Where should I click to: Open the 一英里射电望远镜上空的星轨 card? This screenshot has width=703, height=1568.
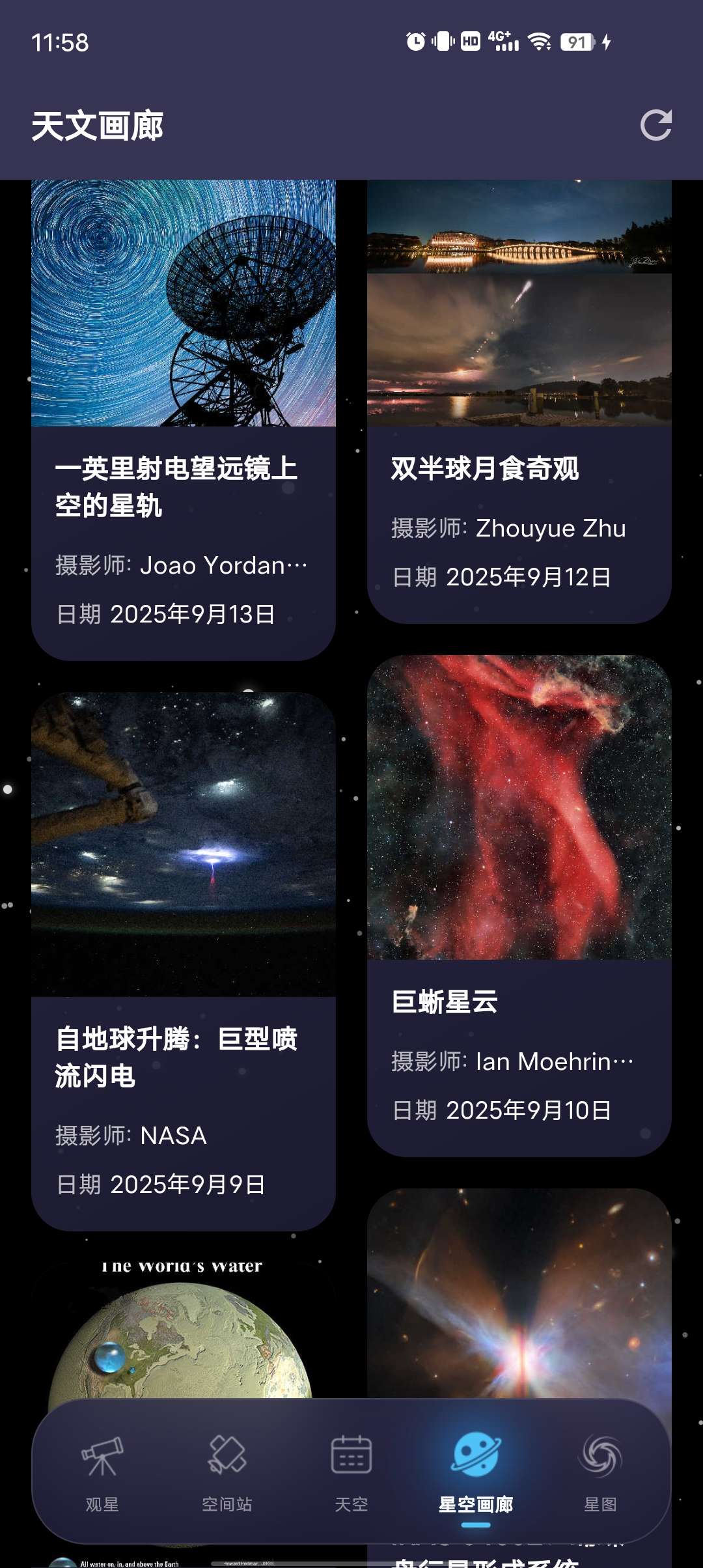(x=184, y=420)
